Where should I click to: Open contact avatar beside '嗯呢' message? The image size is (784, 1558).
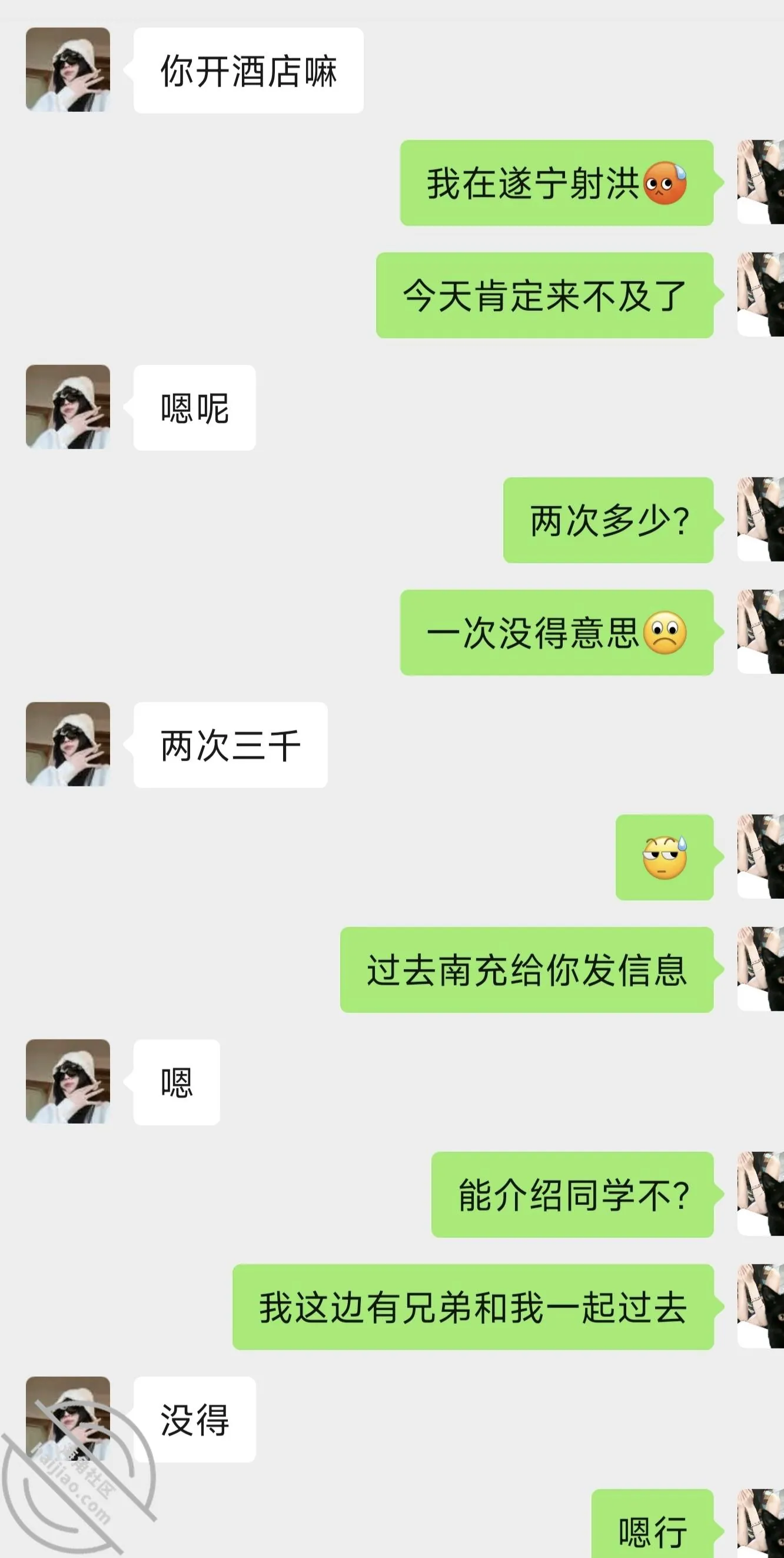(x=68, y=407)
